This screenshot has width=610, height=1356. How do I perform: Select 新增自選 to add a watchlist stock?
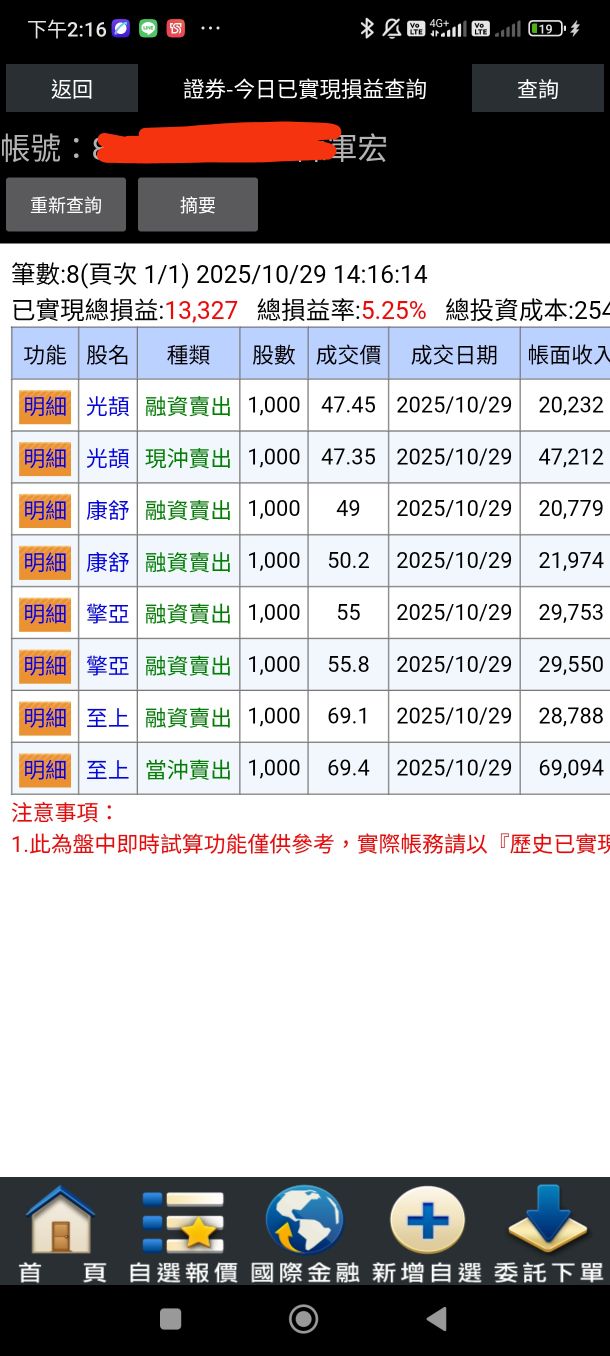(427, 1233)
